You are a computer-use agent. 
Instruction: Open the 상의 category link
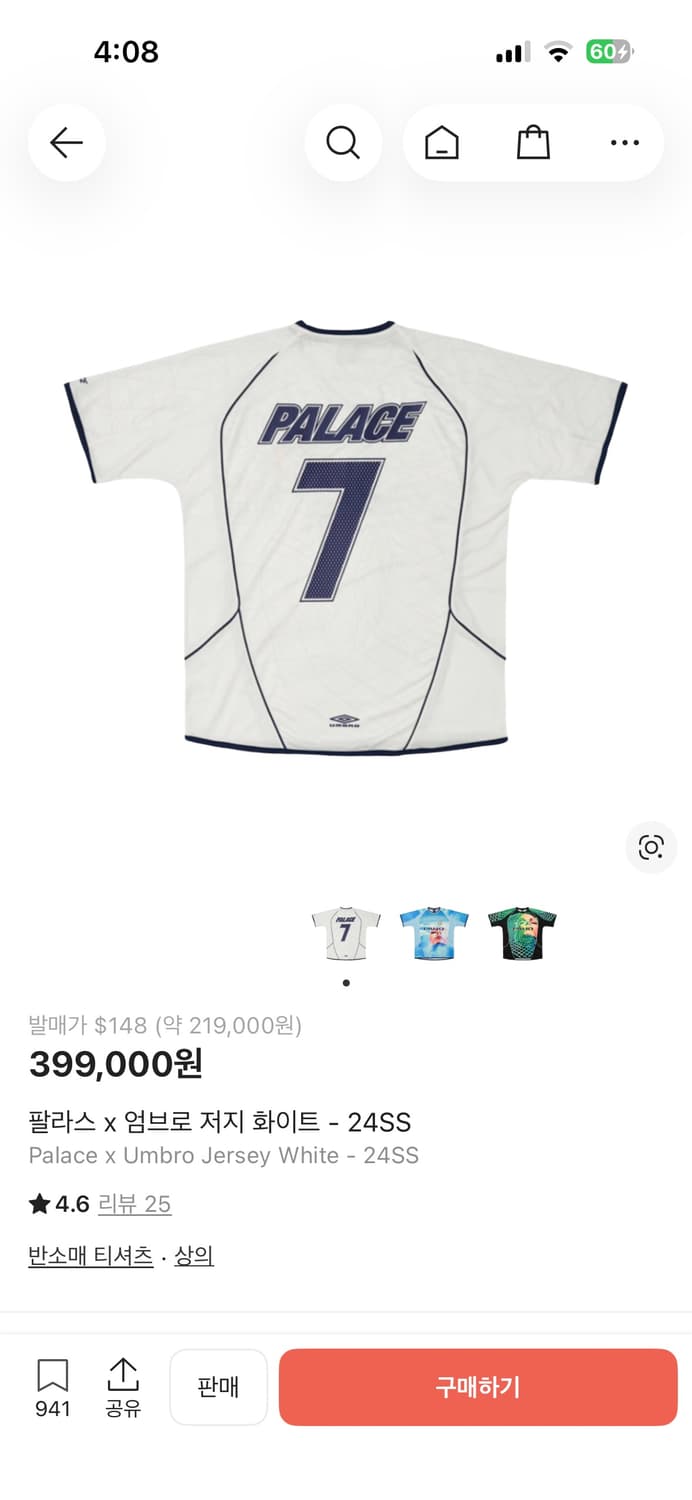194,1255
